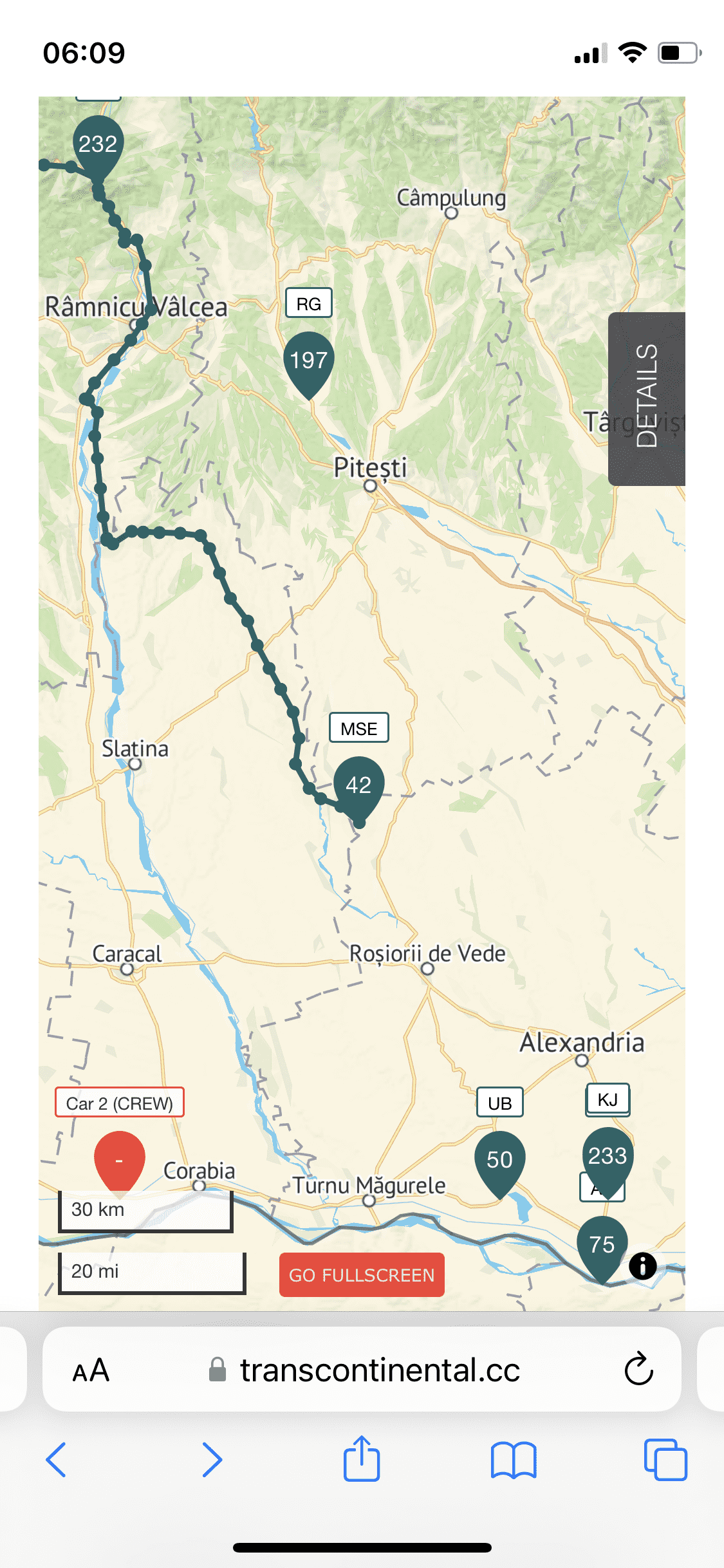
Task: Edit the transcontinental.cc address bar
Action: pos(380,1370)
